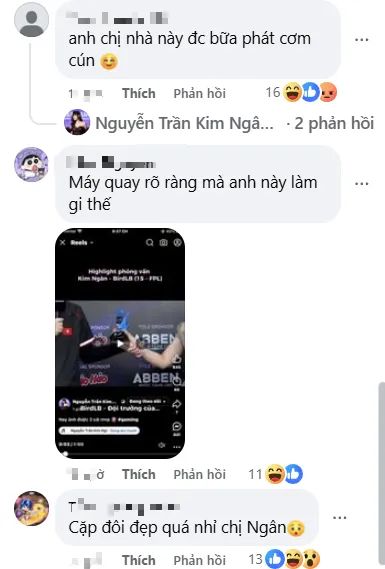Viewport: 385px width, 569px height.
Task: Reply to the "Cặp đôi đẹp quá" comment
Action: [x=200, y=560]
